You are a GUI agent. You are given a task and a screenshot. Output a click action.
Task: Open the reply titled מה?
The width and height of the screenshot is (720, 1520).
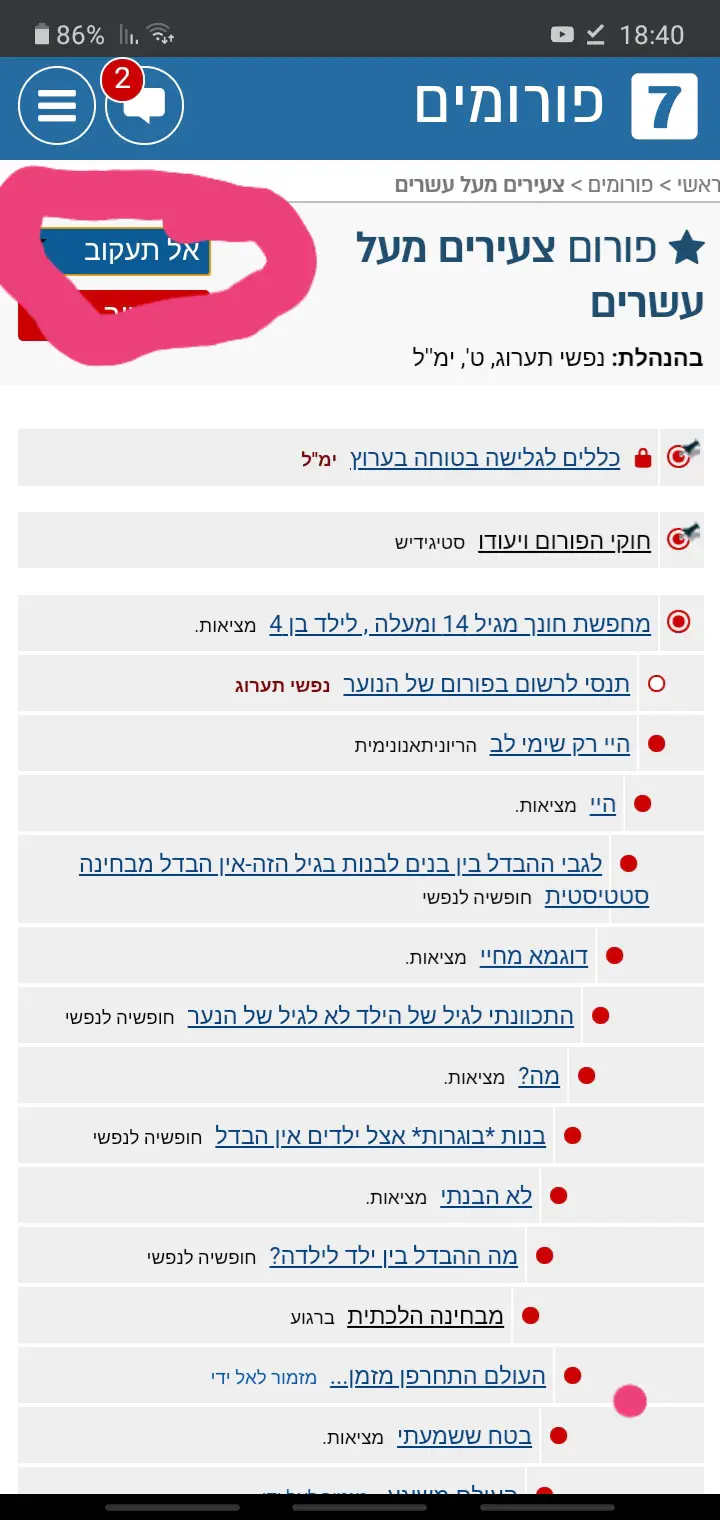coord(538,1076)
